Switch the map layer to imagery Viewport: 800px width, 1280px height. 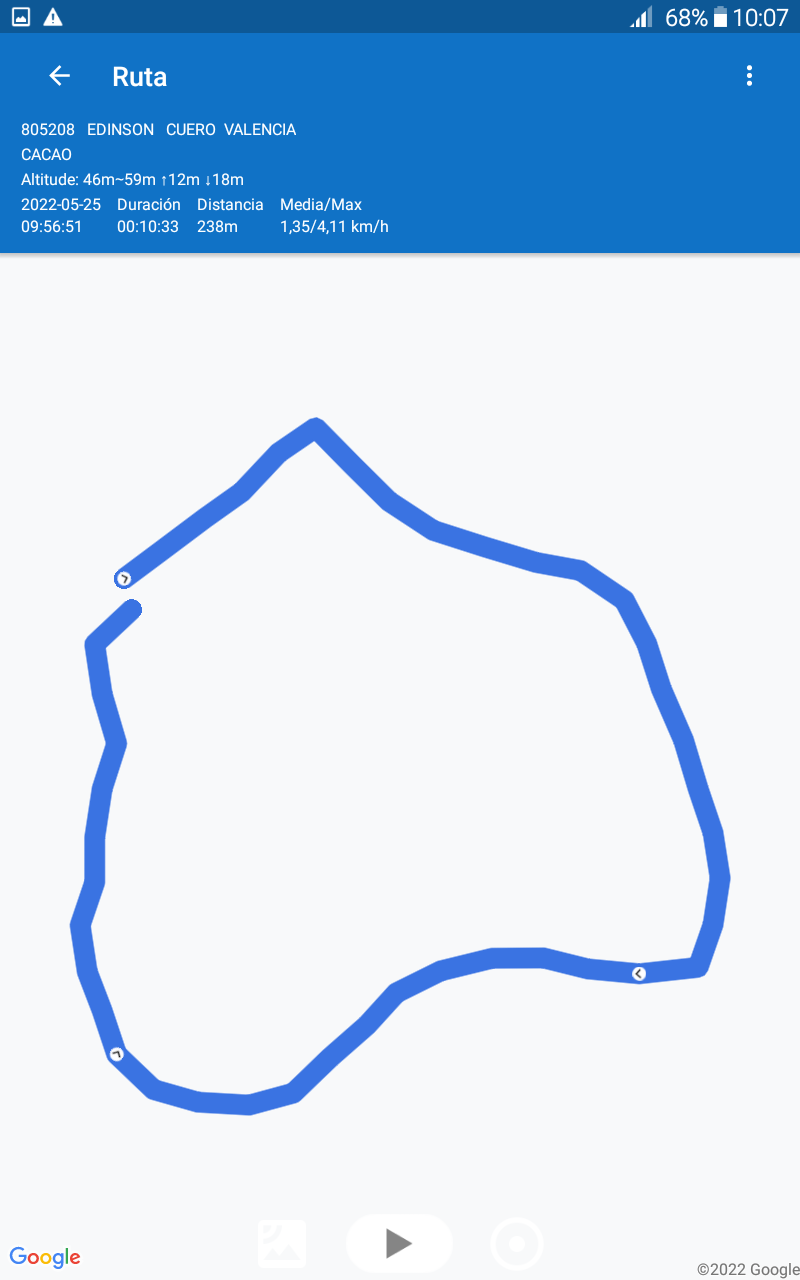(x=282, y=1244)
